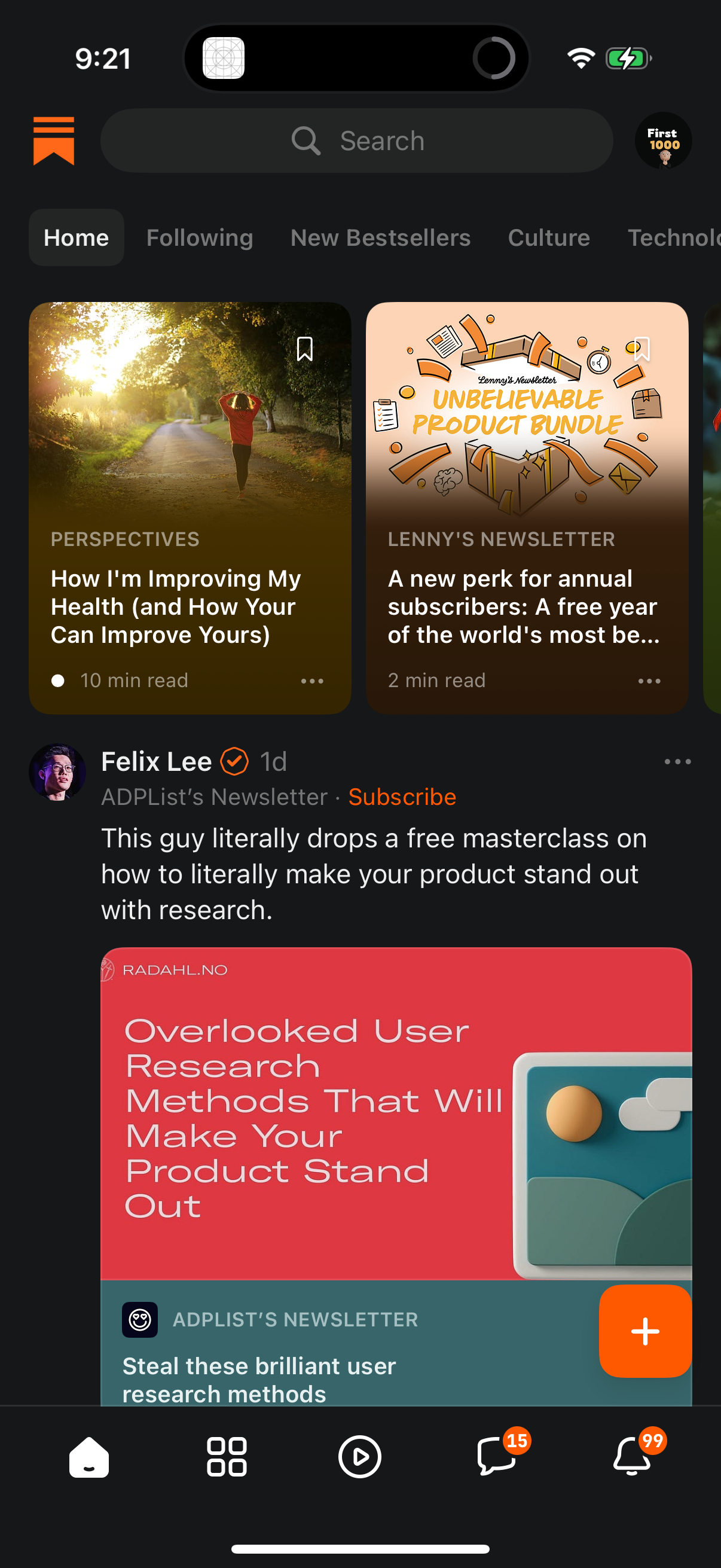Tap the Substack logo icon
The height and width of the screenshot is (1568, 721).
pos(54,141)
